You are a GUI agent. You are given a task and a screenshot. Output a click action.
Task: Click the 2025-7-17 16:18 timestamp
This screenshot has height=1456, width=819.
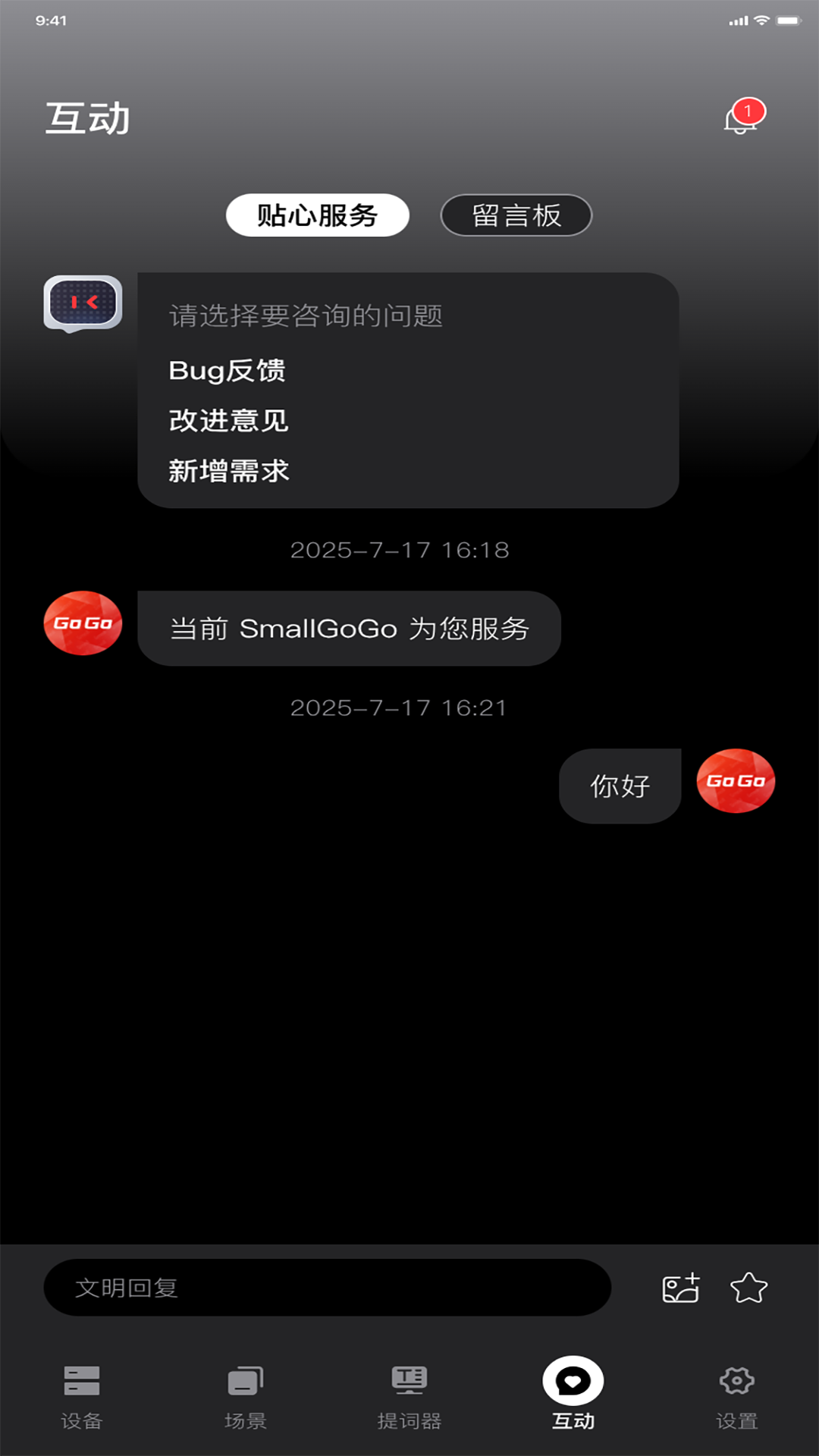click(400, 551)
